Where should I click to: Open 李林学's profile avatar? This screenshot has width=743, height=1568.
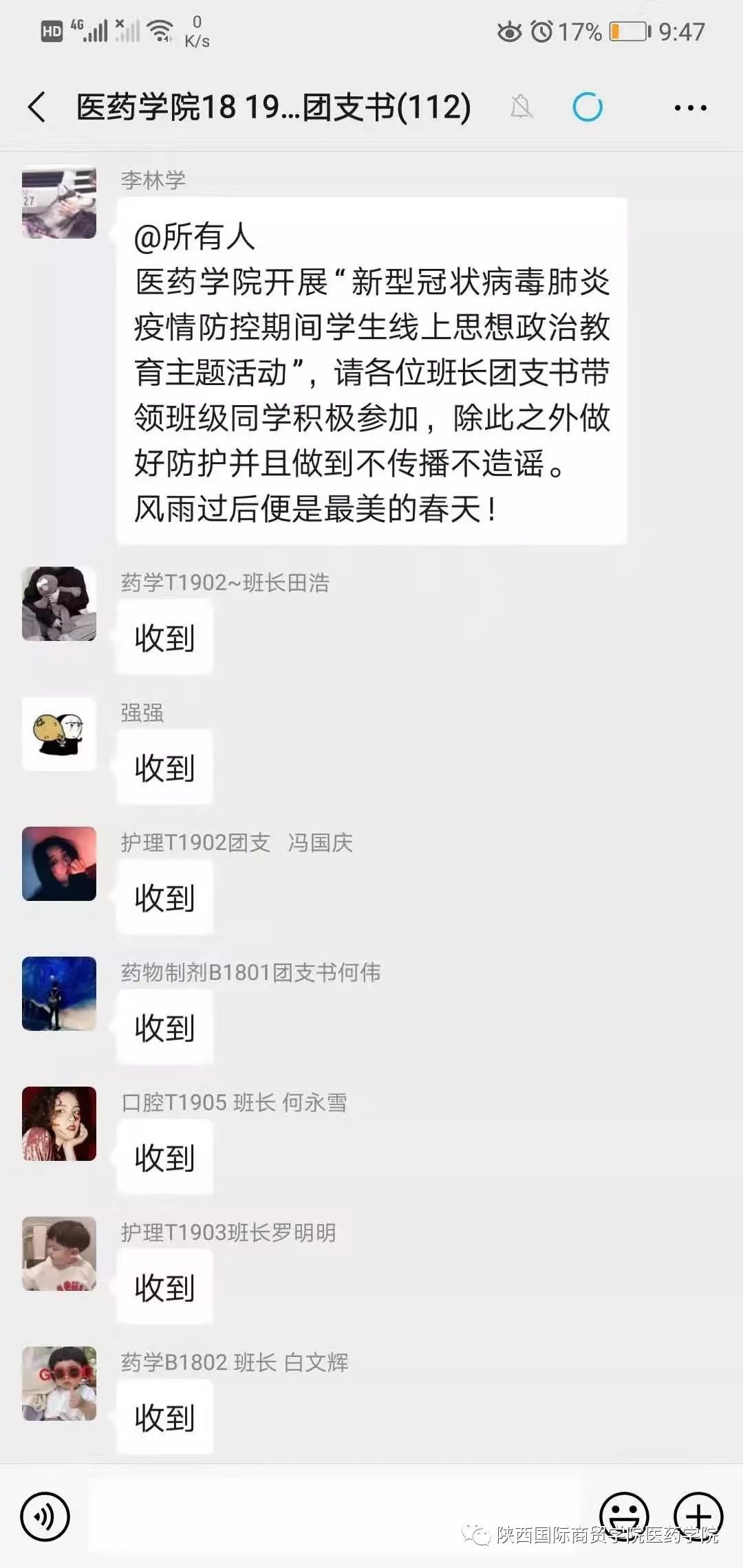coord(59,203)
